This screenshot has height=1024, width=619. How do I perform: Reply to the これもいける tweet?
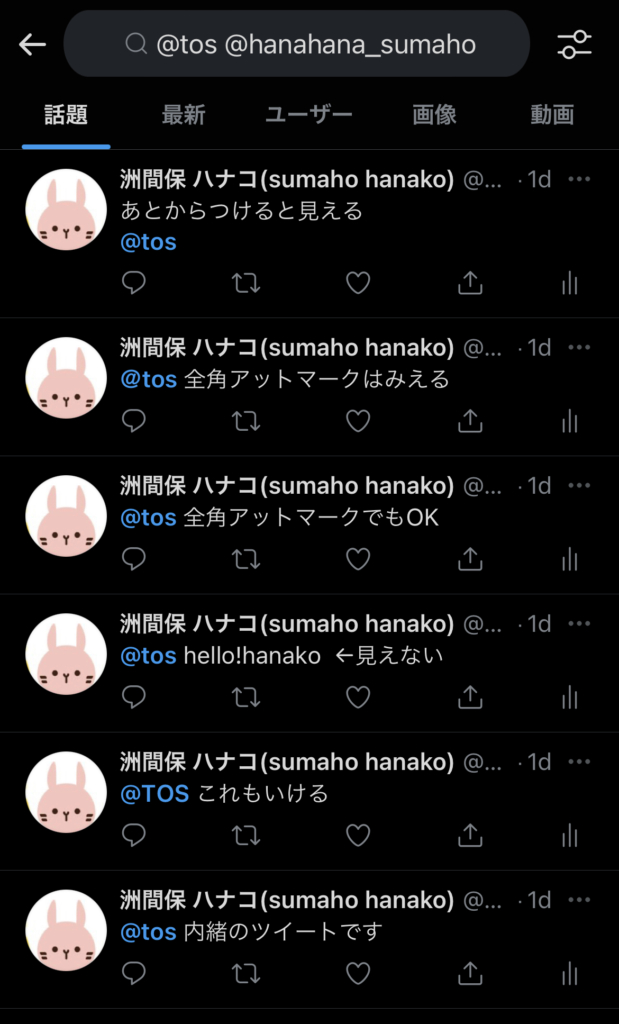[x=133, y=835]
